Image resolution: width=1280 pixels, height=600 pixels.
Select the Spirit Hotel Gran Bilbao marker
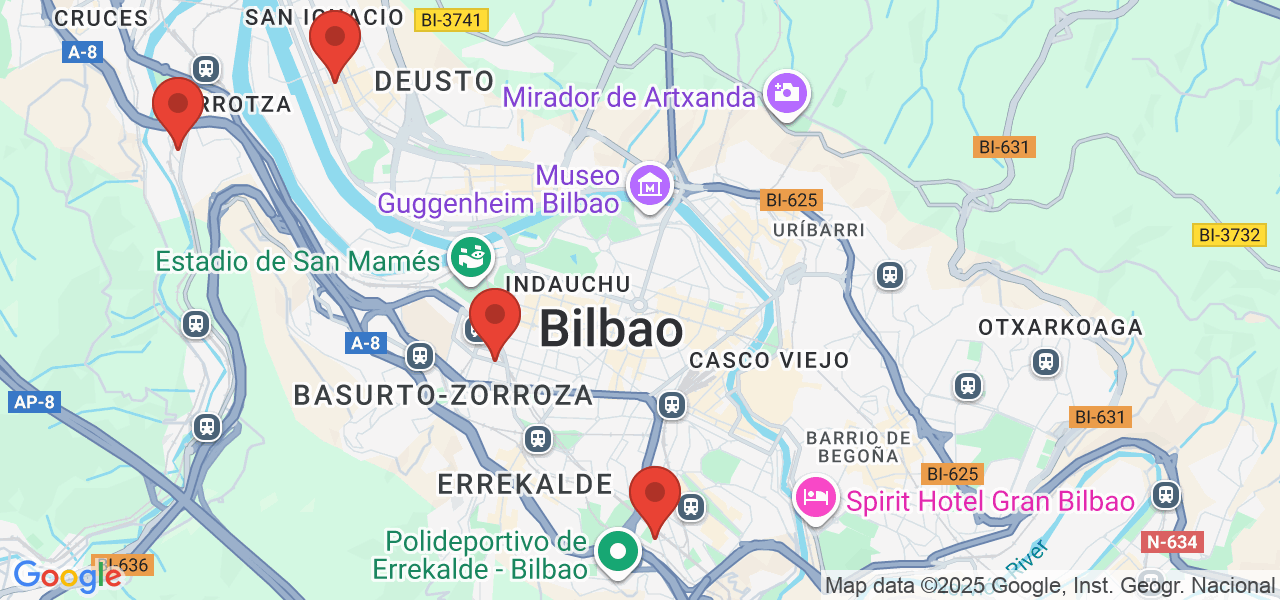point(815,497)
